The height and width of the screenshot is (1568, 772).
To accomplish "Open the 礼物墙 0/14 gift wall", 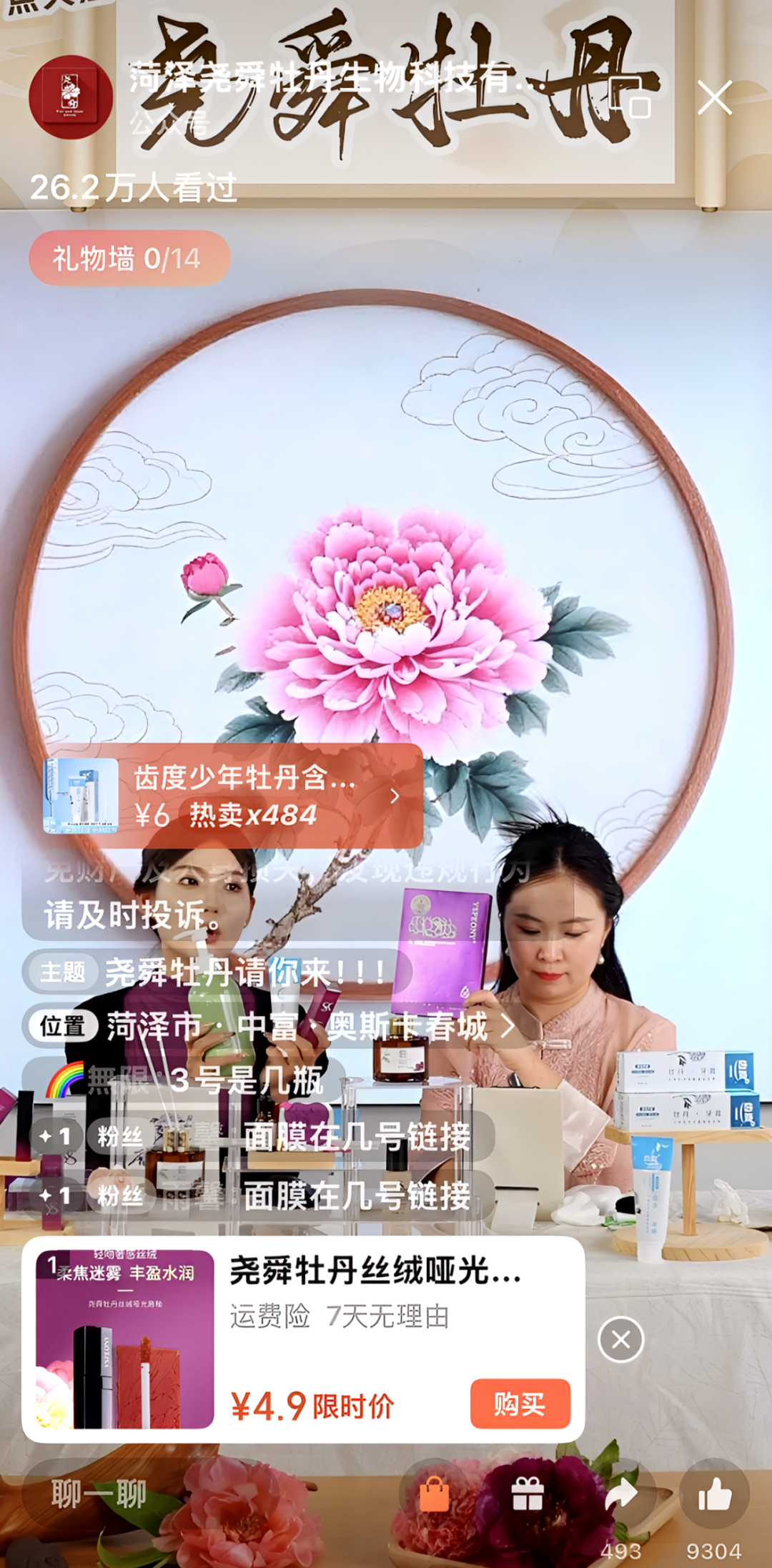I will pos(129,258).
